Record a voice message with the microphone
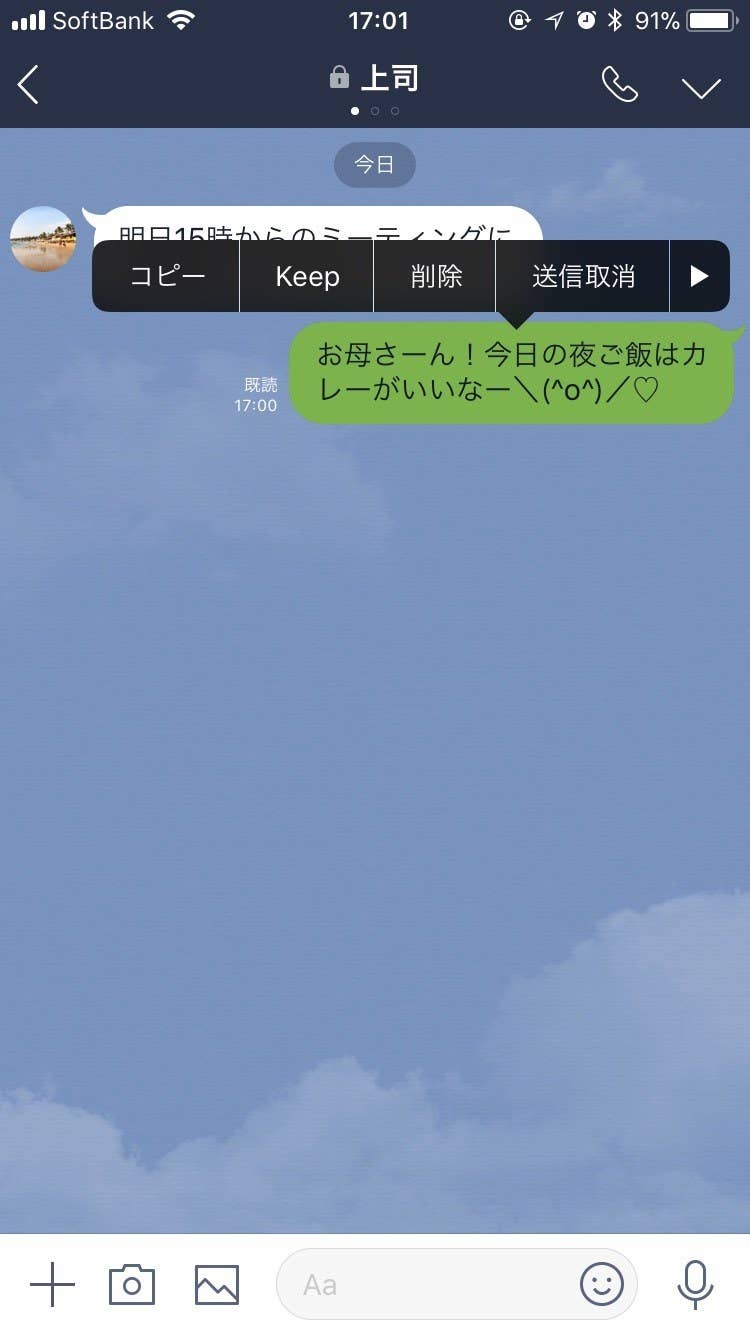Viewport: 750px width, 1334px height. 694,1284
